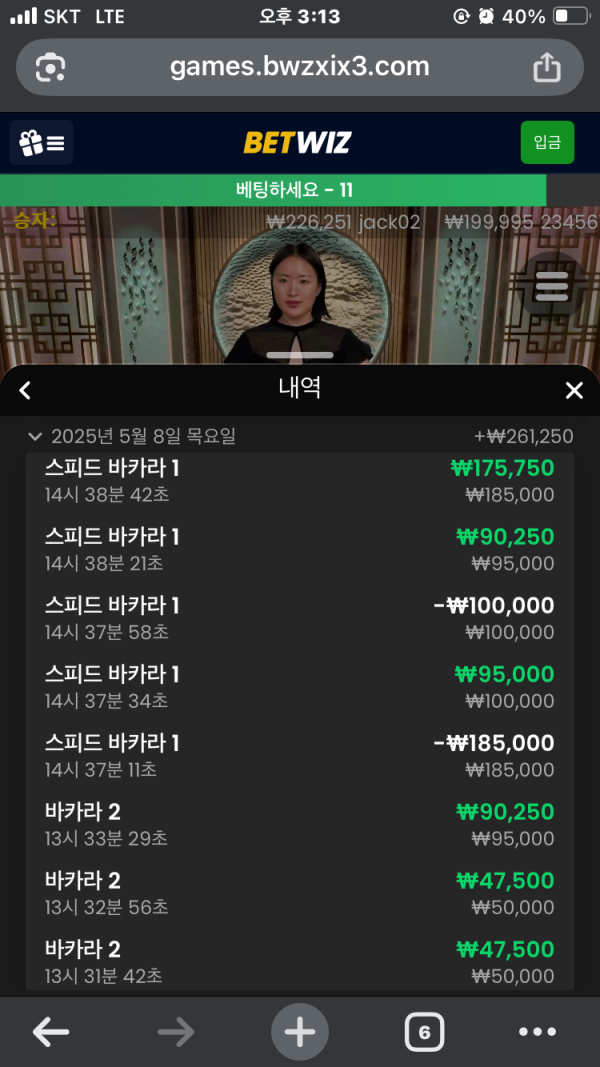600x1067 pixels.
Task: Go back from the 내역 history panel
Action: 26,391
